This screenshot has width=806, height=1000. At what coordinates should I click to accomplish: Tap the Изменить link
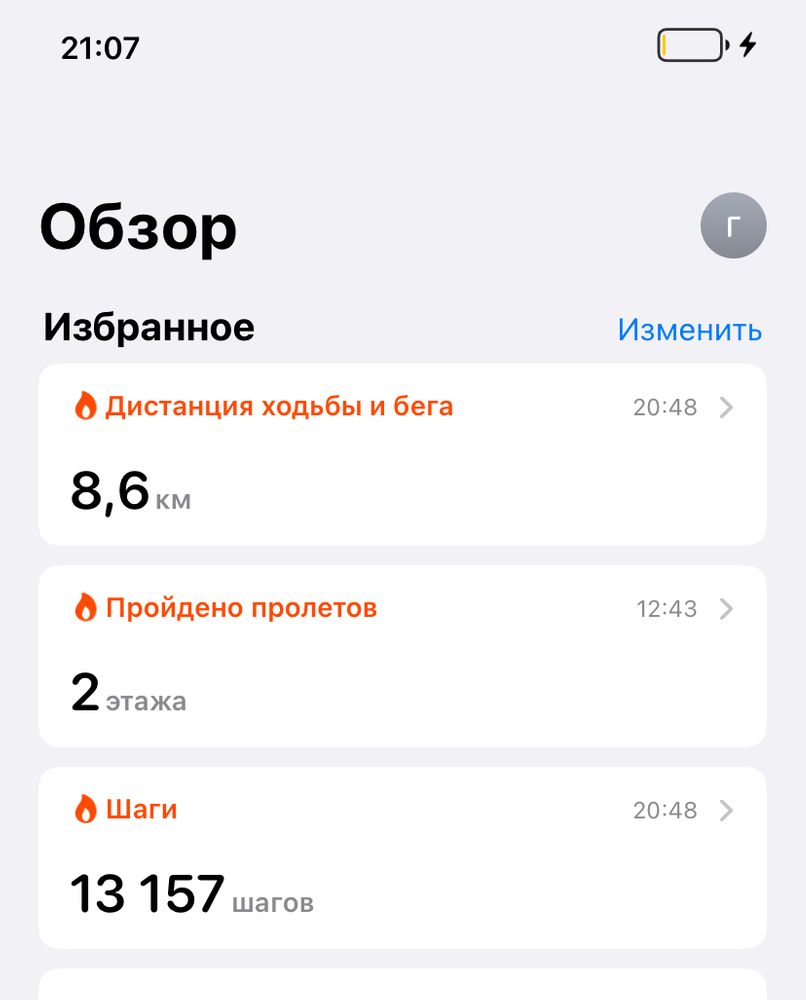coord(690,327)
